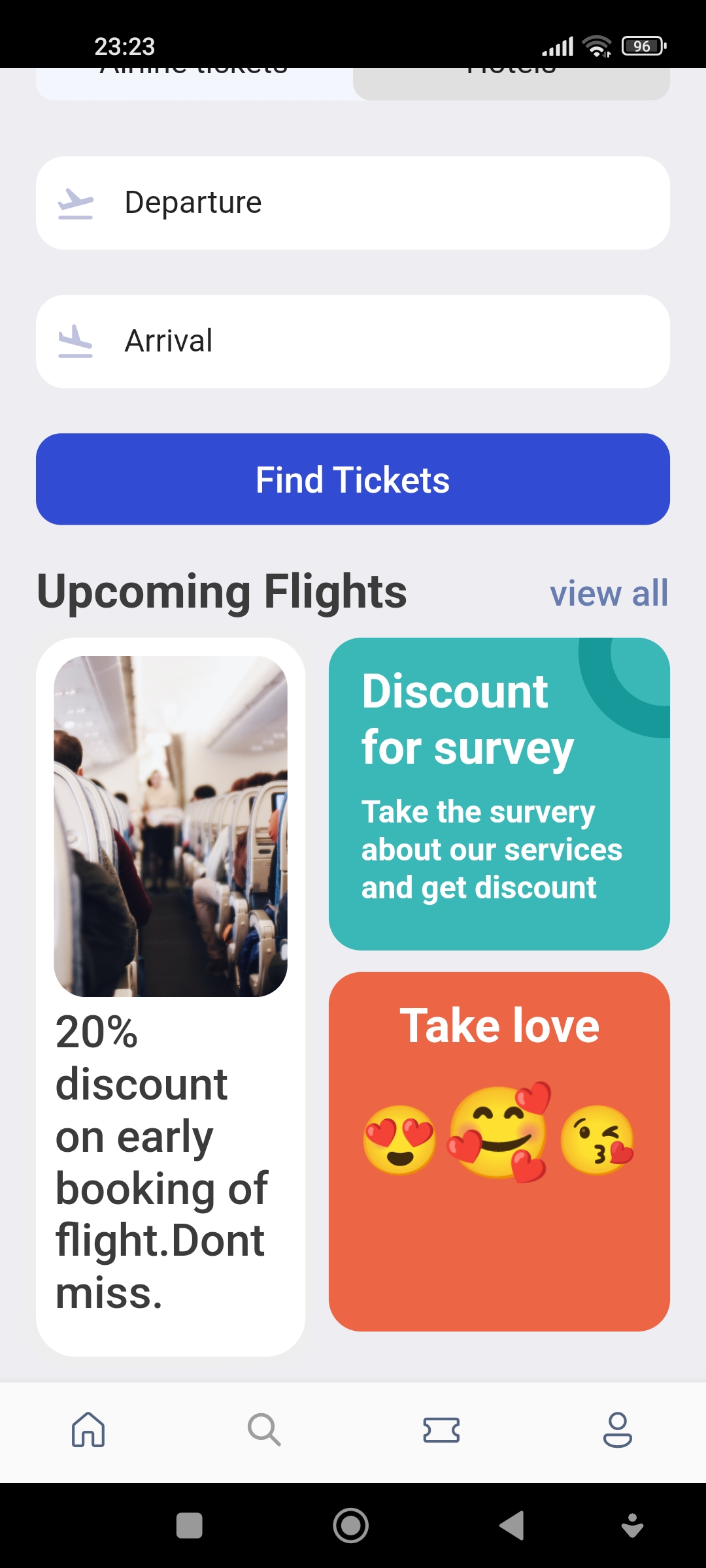
Task: Open the profile icon in bottom navigation
Action: pos(618,1431)
